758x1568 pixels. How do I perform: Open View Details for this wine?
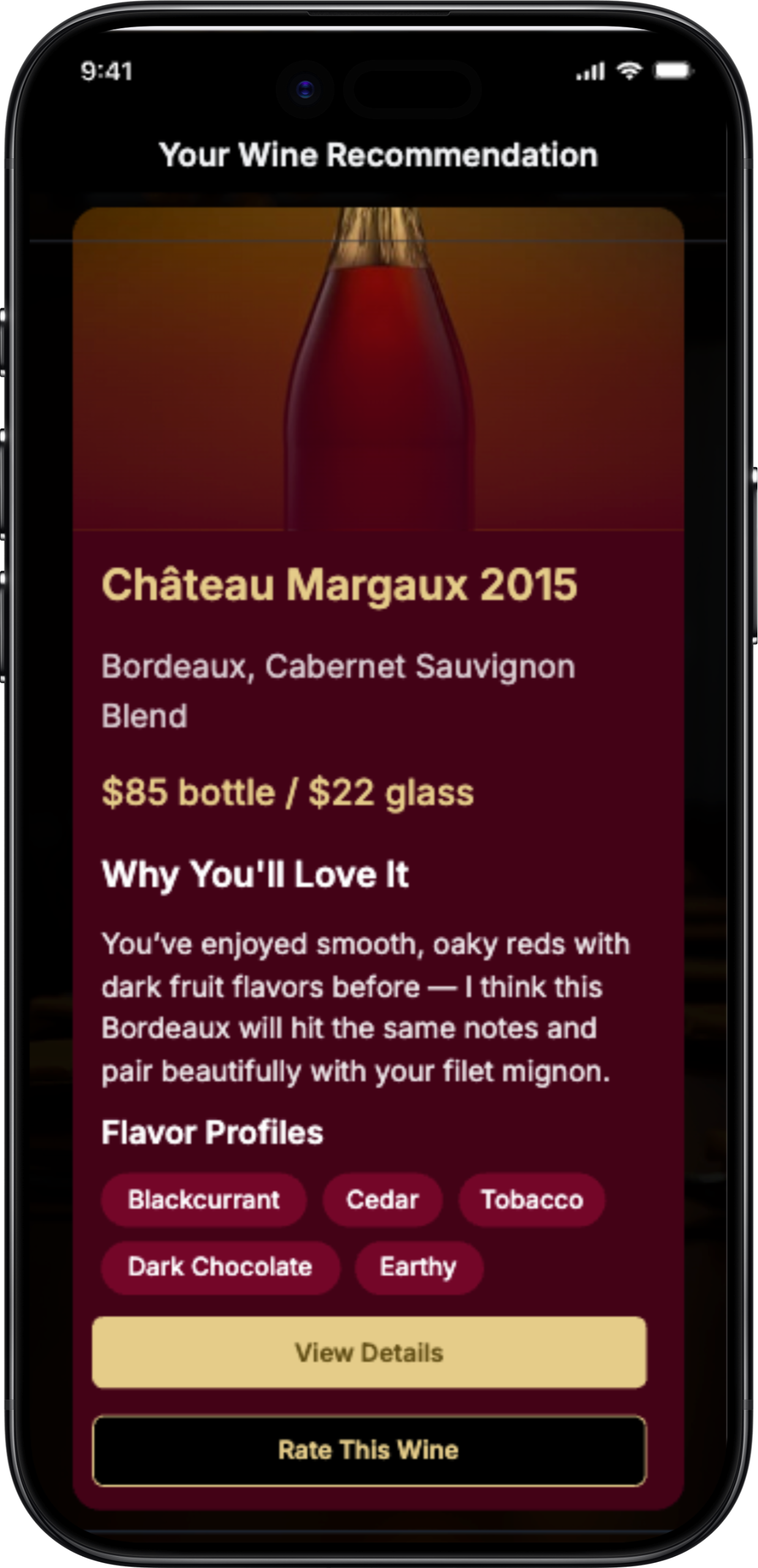369,1352
